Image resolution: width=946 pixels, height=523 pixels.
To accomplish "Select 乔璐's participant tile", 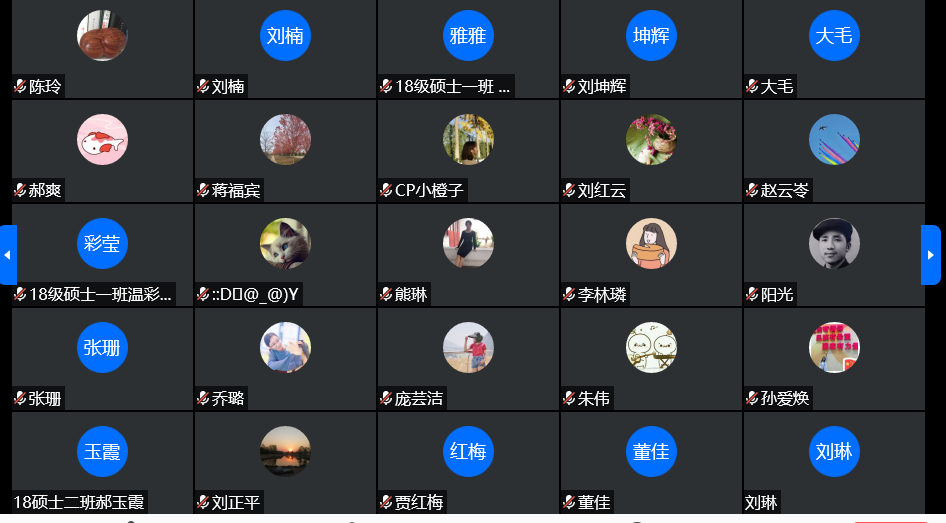I will [x=285, y=359].
